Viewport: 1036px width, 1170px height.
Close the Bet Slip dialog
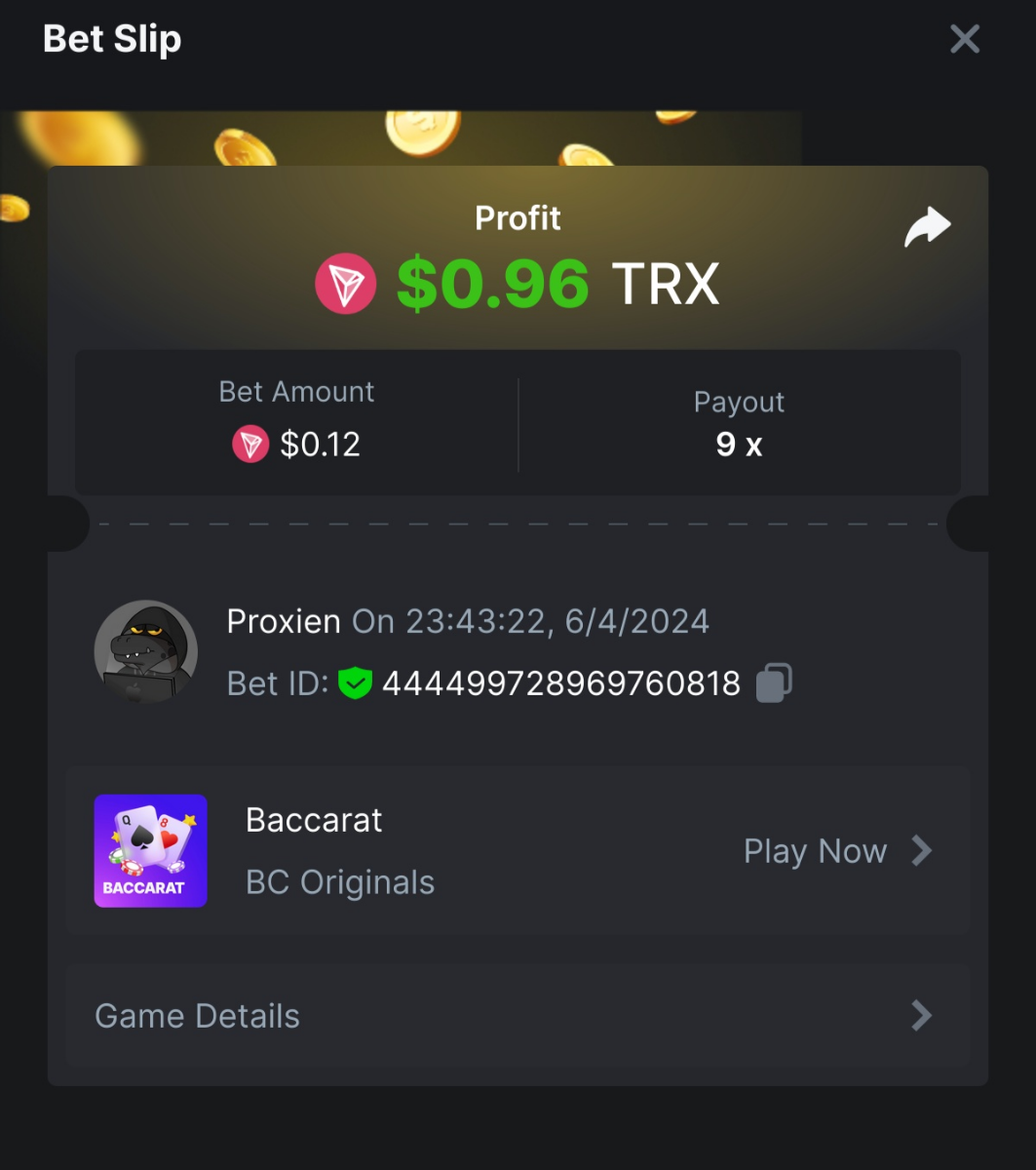964,40
